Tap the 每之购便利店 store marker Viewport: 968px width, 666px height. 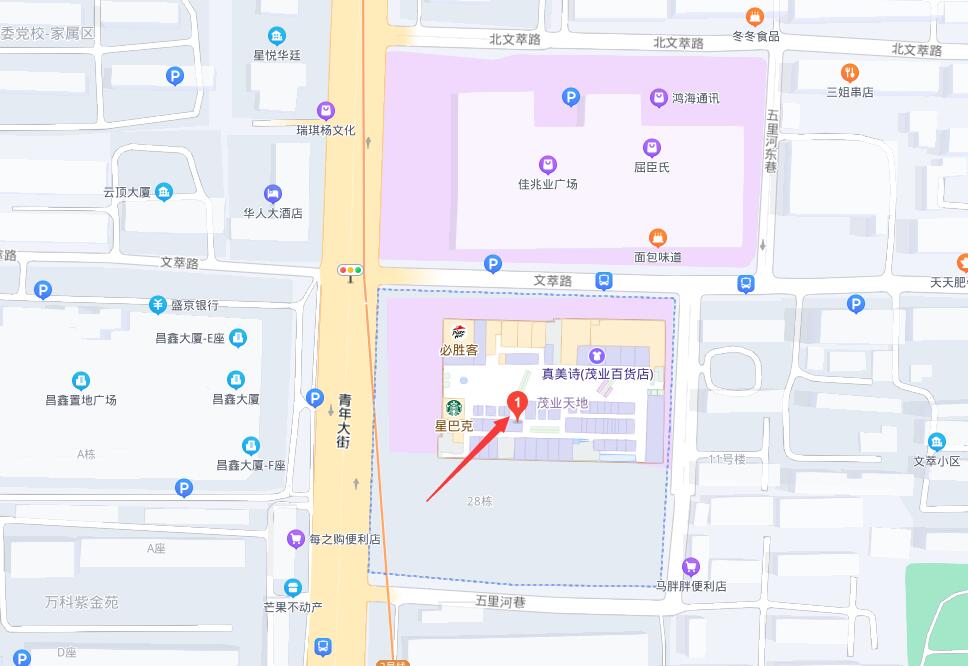tap(295, 539)
